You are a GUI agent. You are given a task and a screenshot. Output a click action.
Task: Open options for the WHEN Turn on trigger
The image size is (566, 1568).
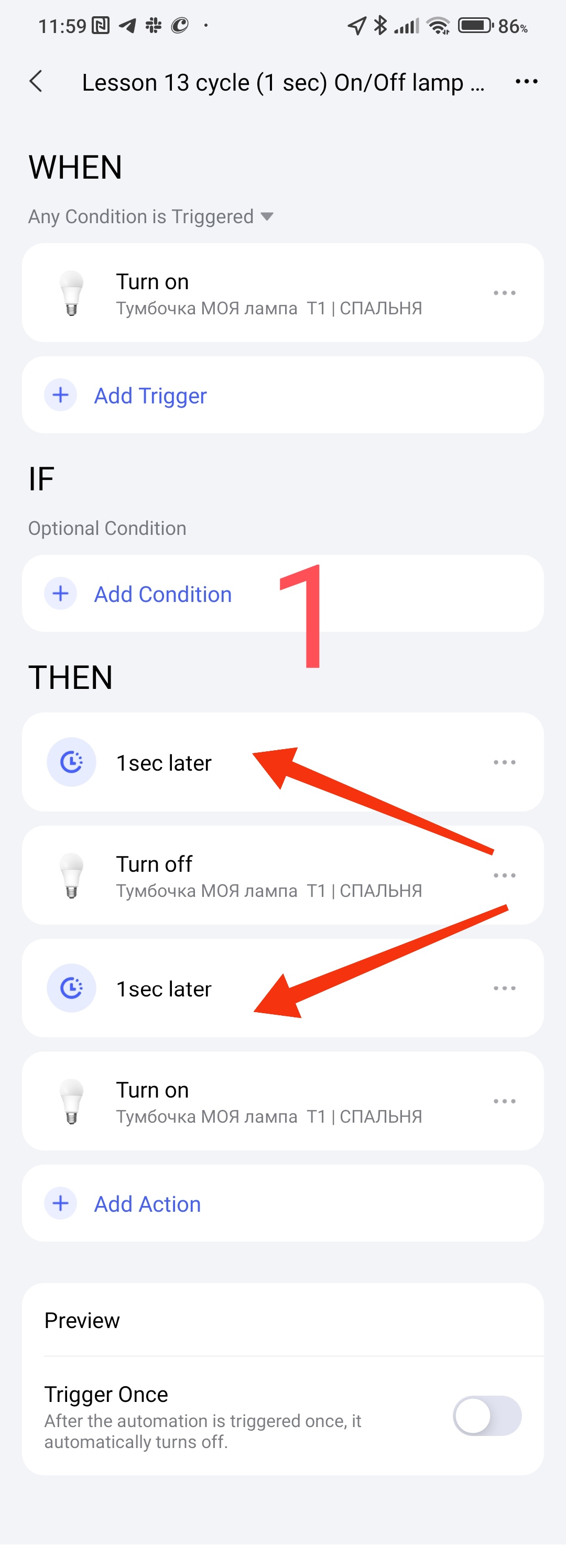[x=504, y=293]
